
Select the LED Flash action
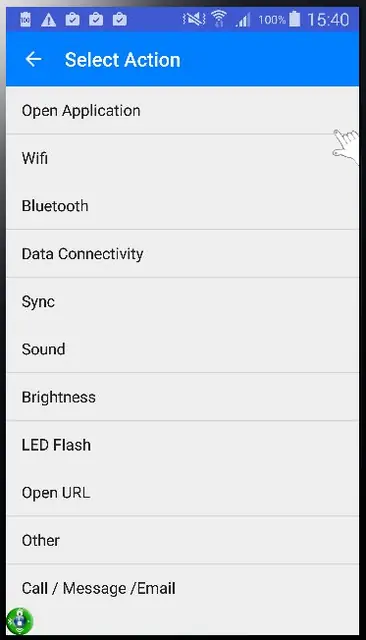182,444
